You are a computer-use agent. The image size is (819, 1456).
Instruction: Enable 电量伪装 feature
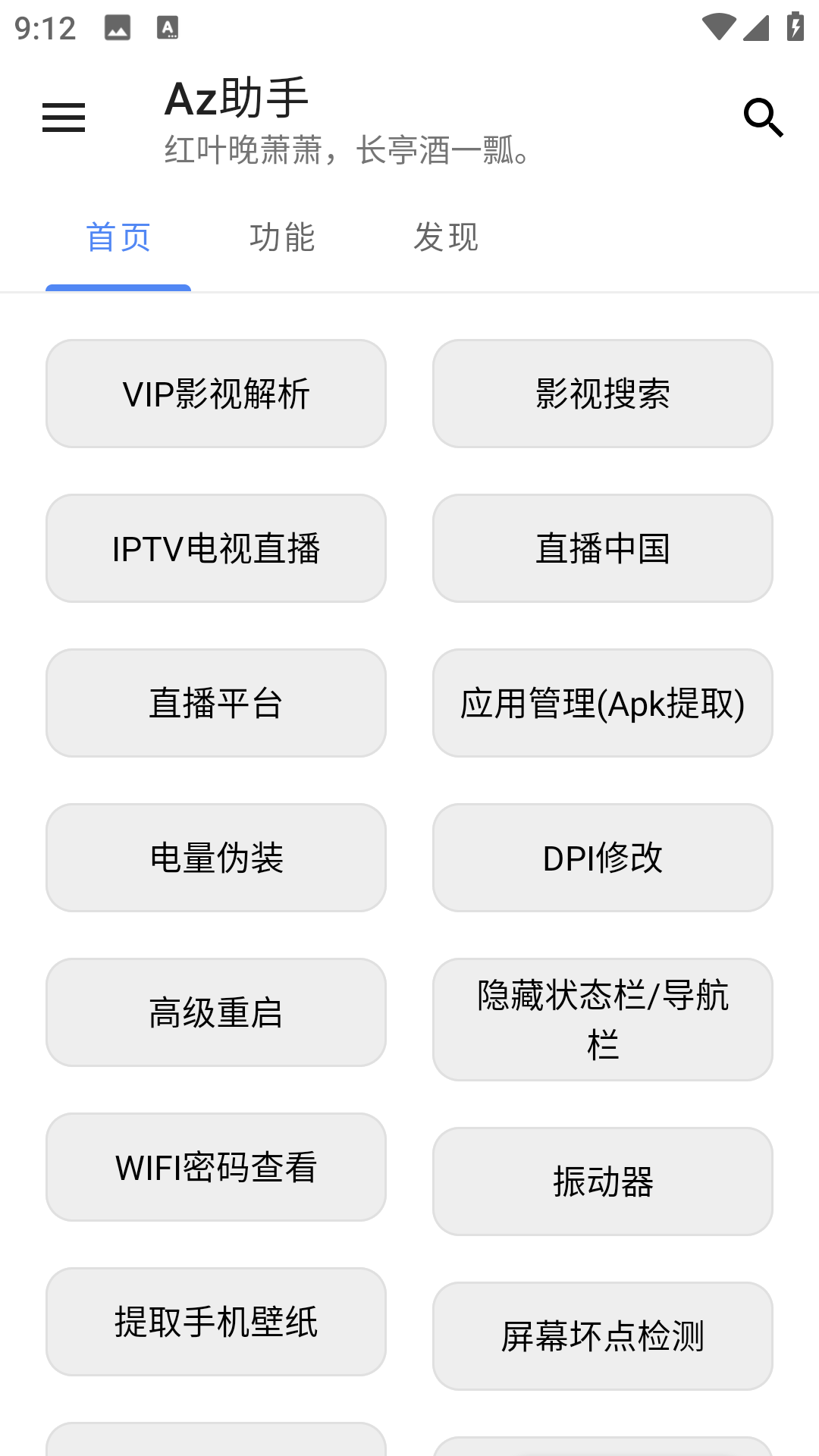216,857
